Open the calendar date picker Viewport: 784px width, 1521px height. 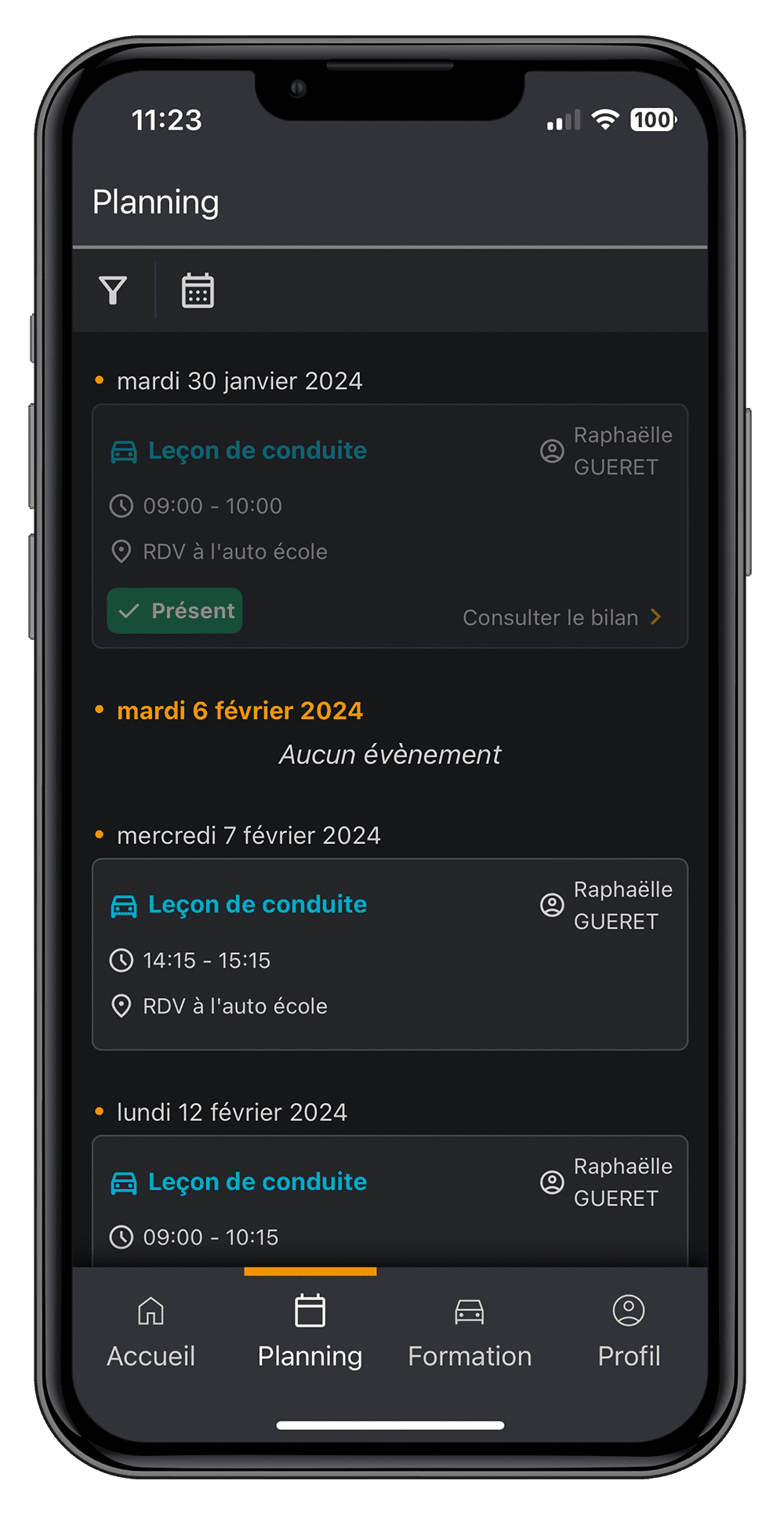(198, 290)
